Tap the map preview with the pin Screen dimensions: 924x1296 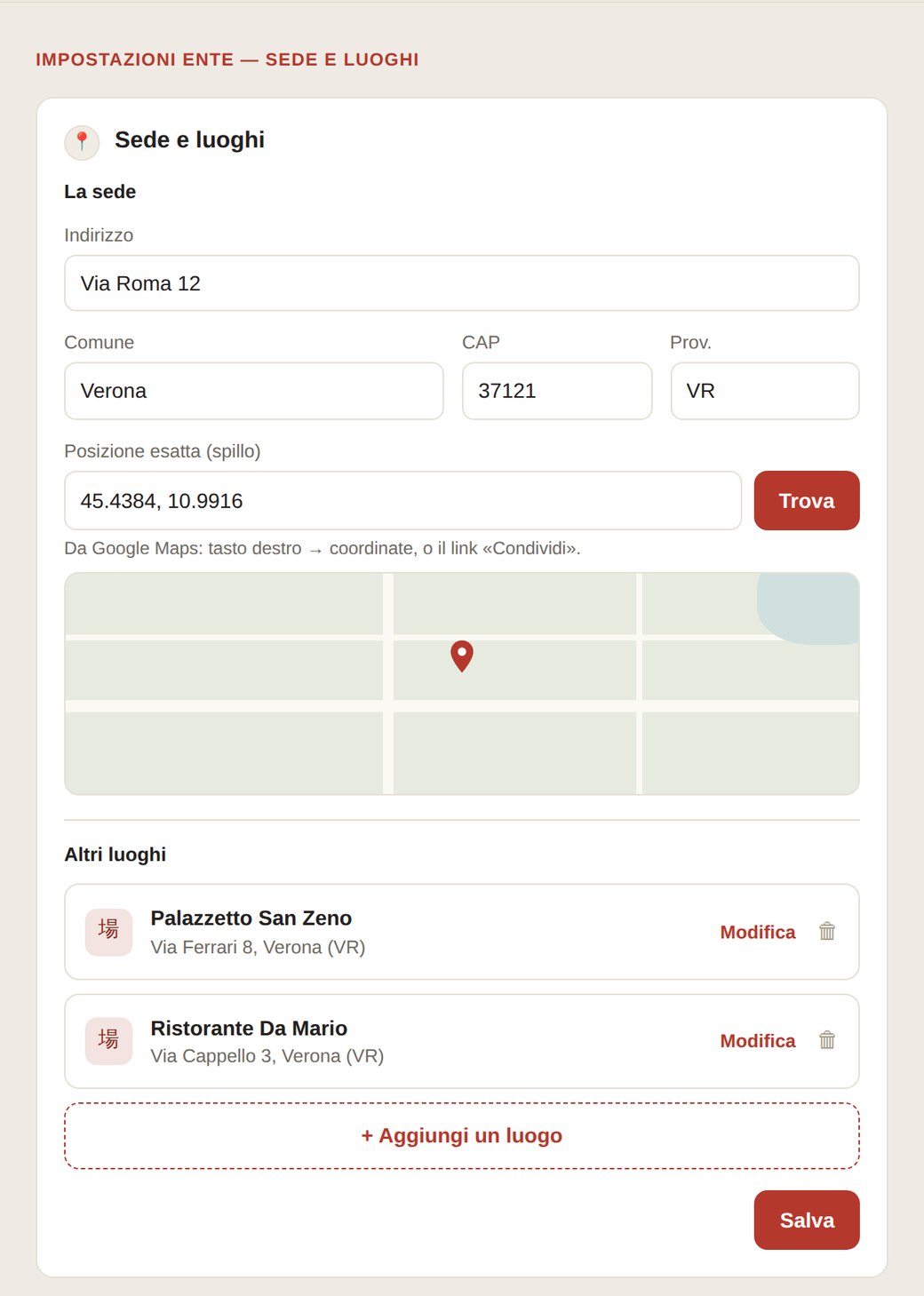461,684
